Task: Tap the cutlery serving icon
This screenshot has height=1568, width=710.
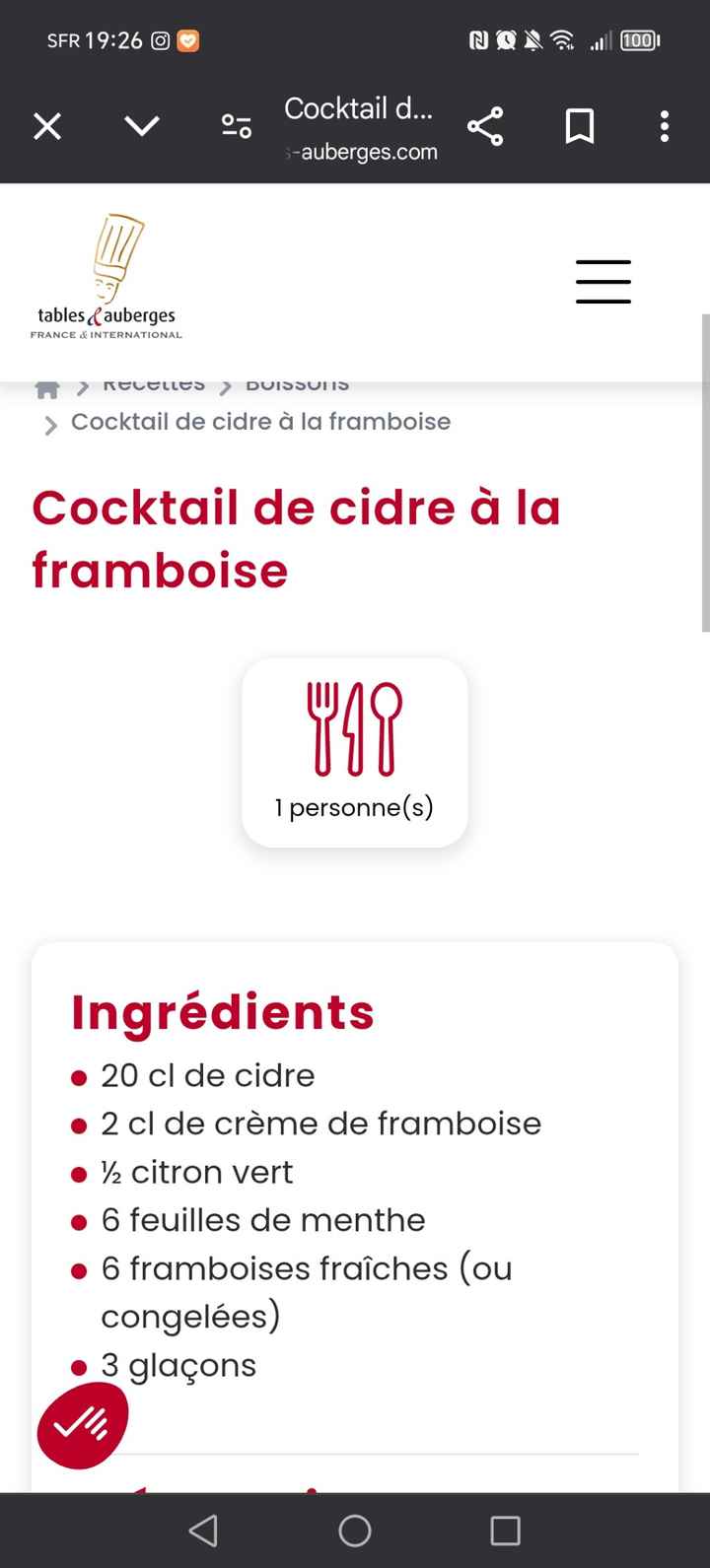Action: (x=355, y=731)
